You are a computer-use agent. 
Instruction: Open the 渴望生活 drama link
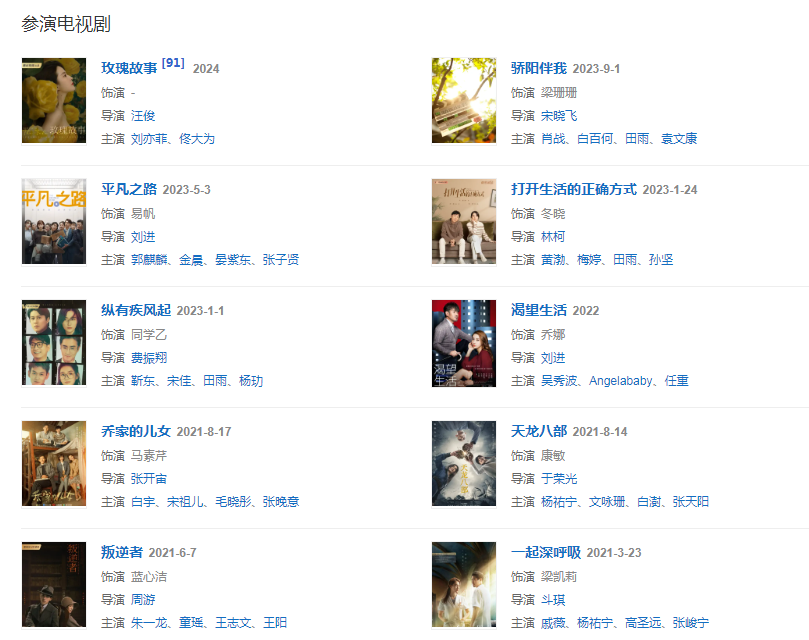(538, 310)
